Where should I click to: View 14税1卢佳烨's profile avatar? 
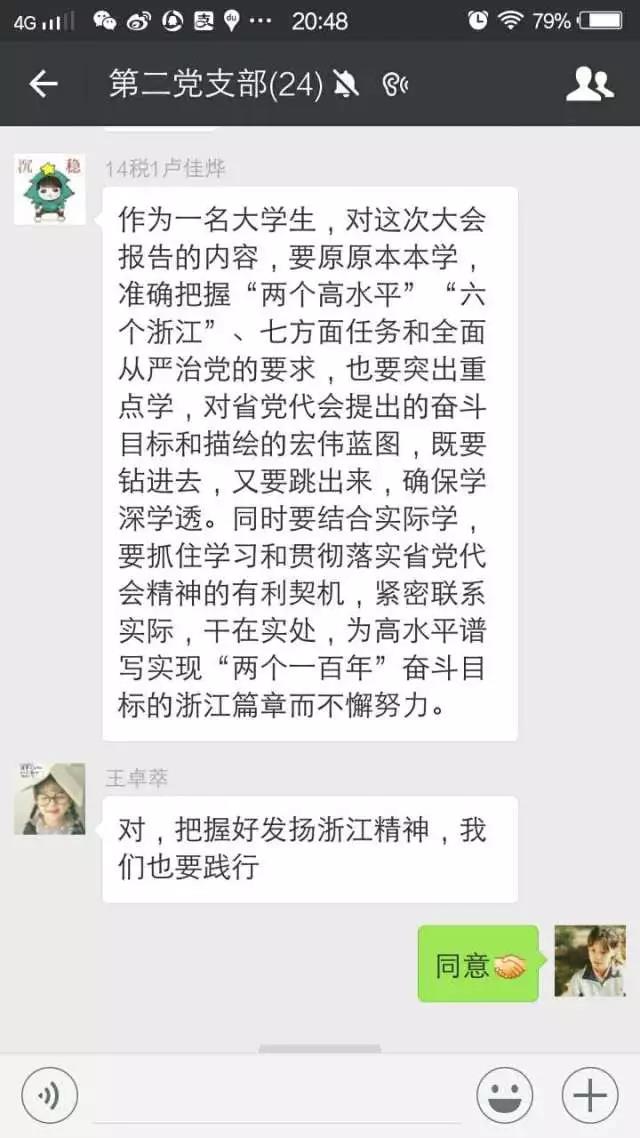click(x=49, y=190)
